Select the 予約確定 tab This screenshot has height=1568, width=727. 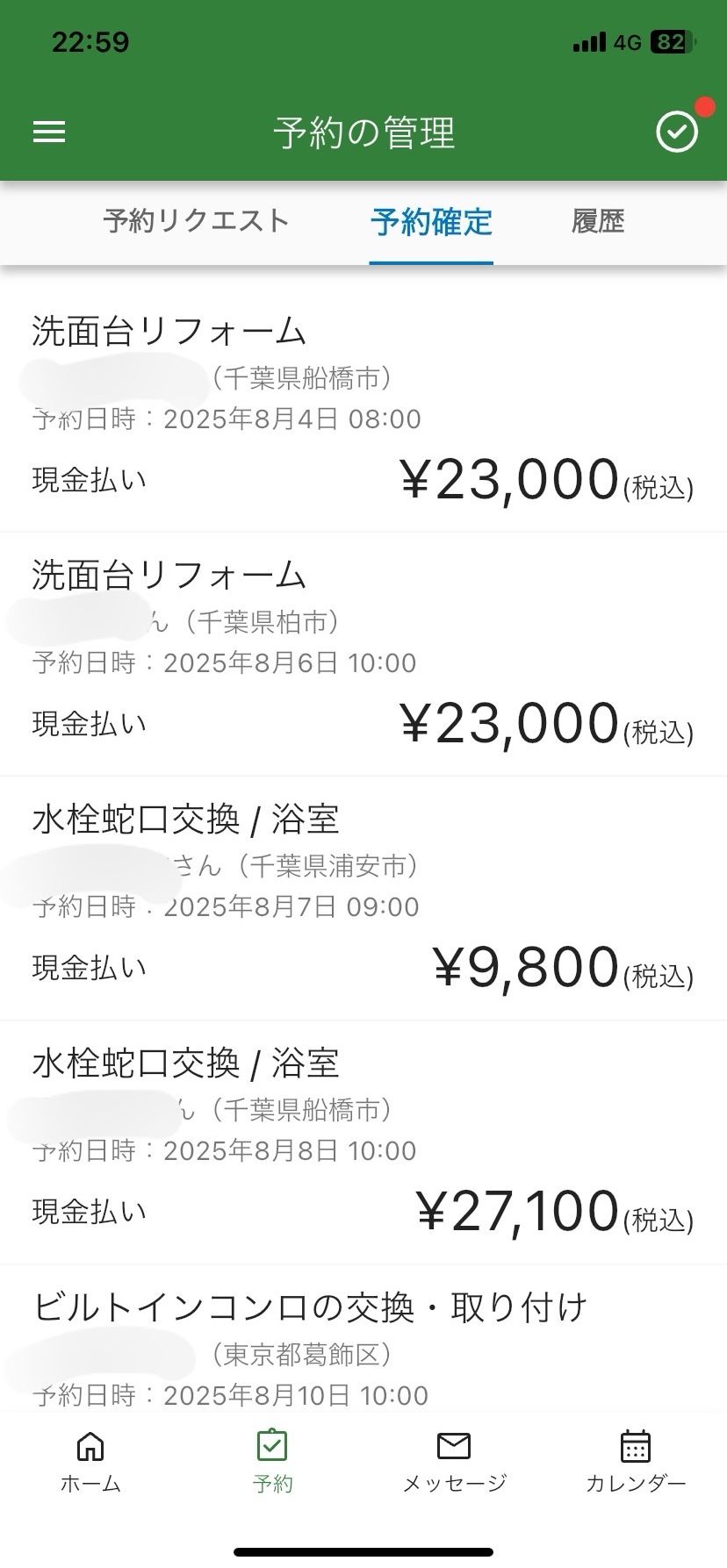(x=431, y=222)
